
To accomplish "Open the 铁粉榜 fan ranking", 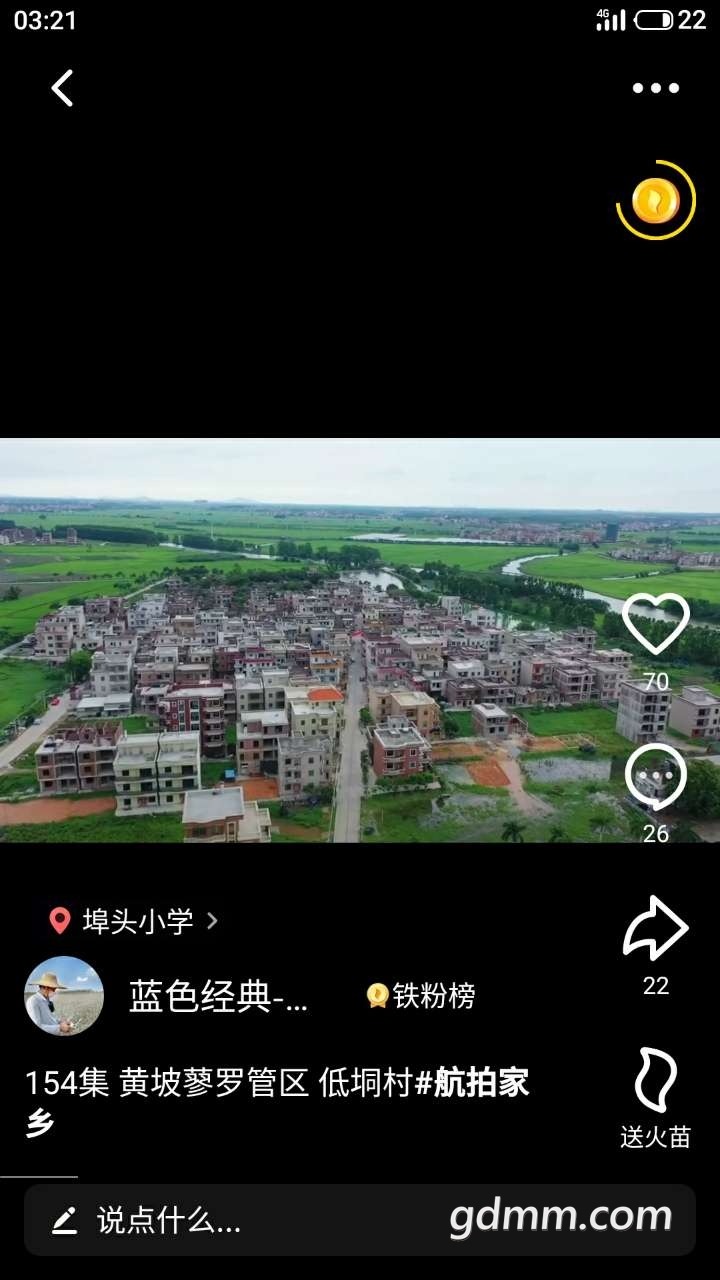I will click(422, 996).
